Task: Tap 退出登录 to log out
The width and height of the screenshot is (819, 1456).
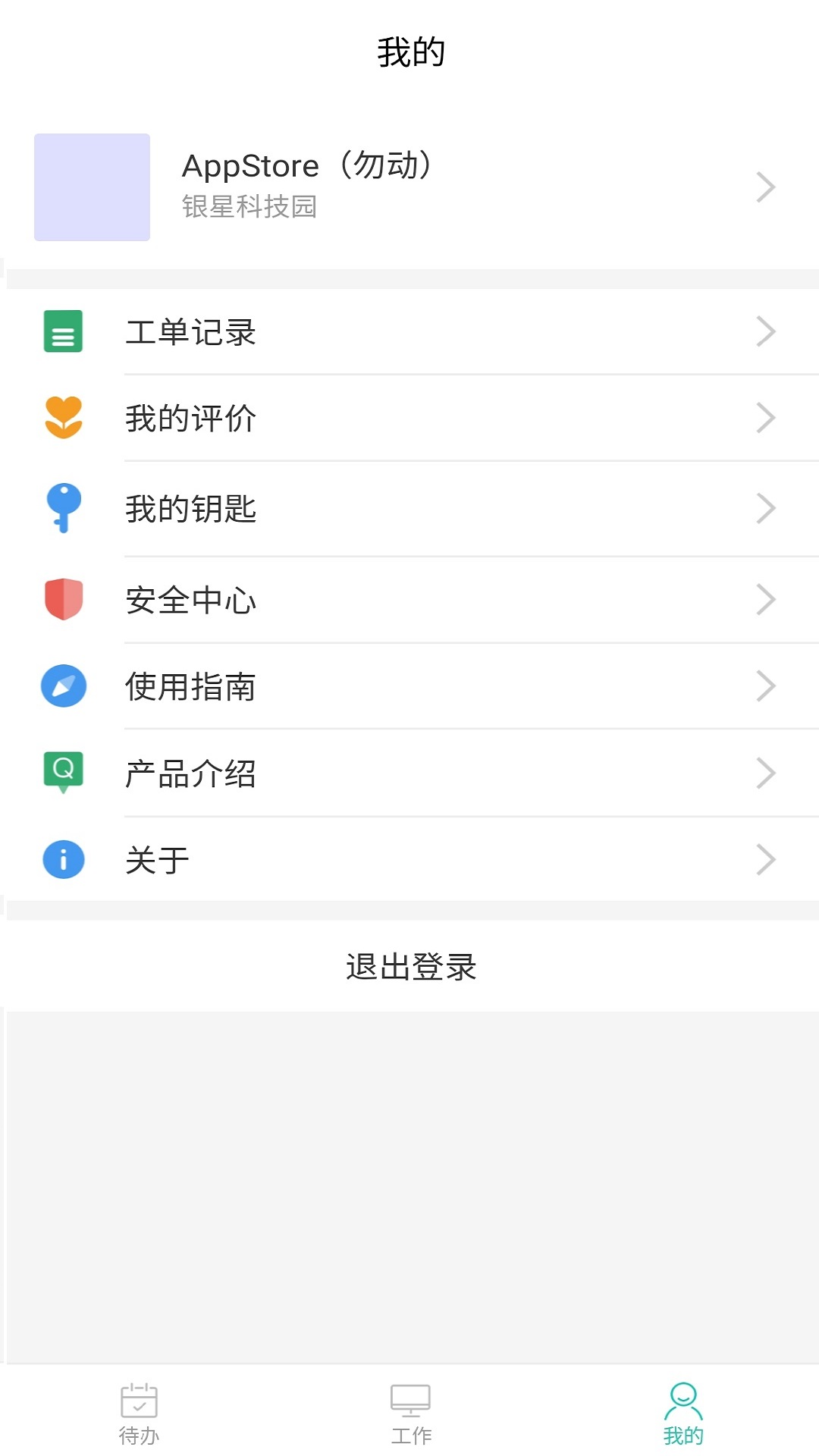Action: (x=410, y=967)
